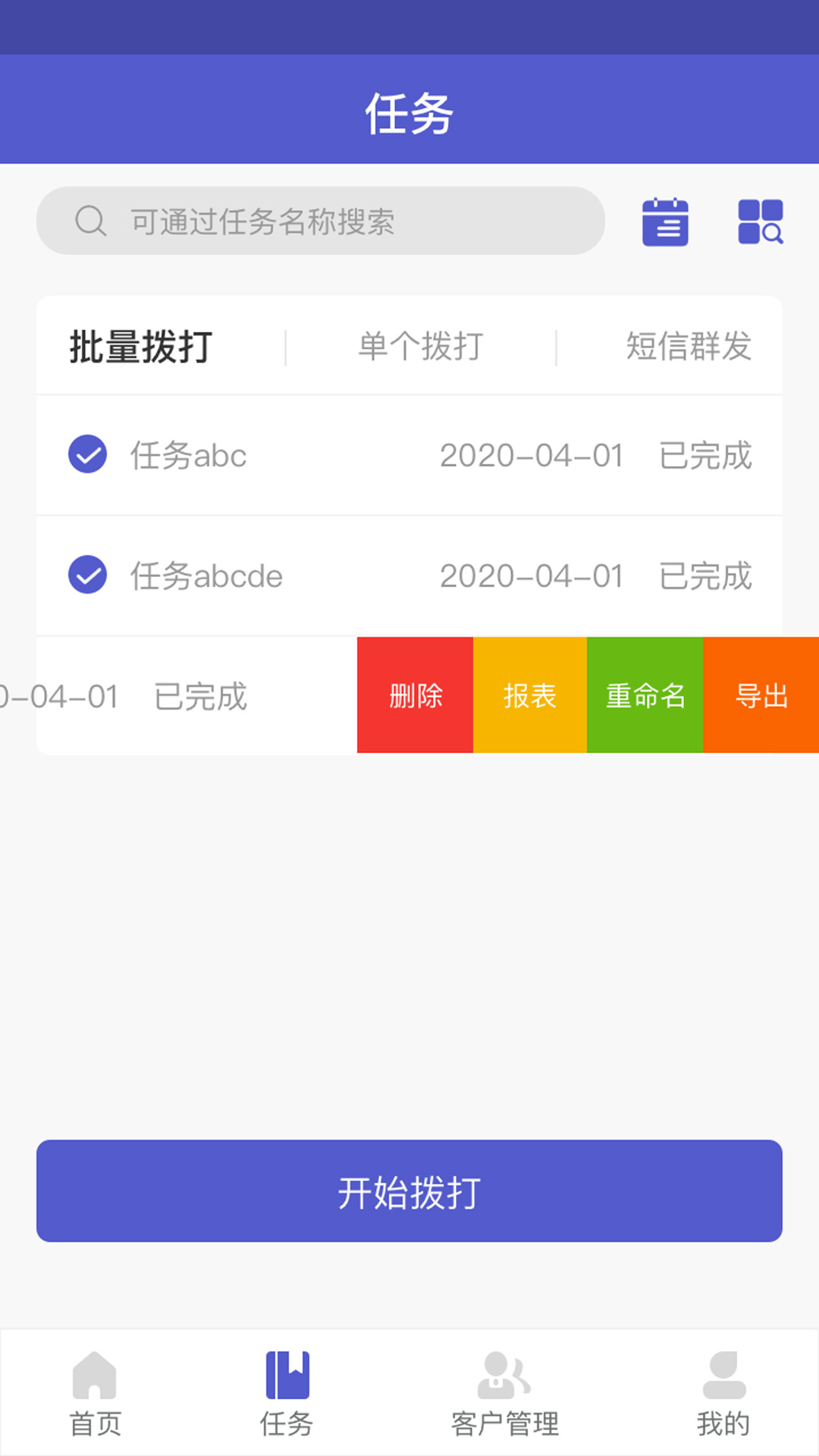Tap 导出 to export the task
This screenshot has width=819, height=1456.
(x=761, y=695)
